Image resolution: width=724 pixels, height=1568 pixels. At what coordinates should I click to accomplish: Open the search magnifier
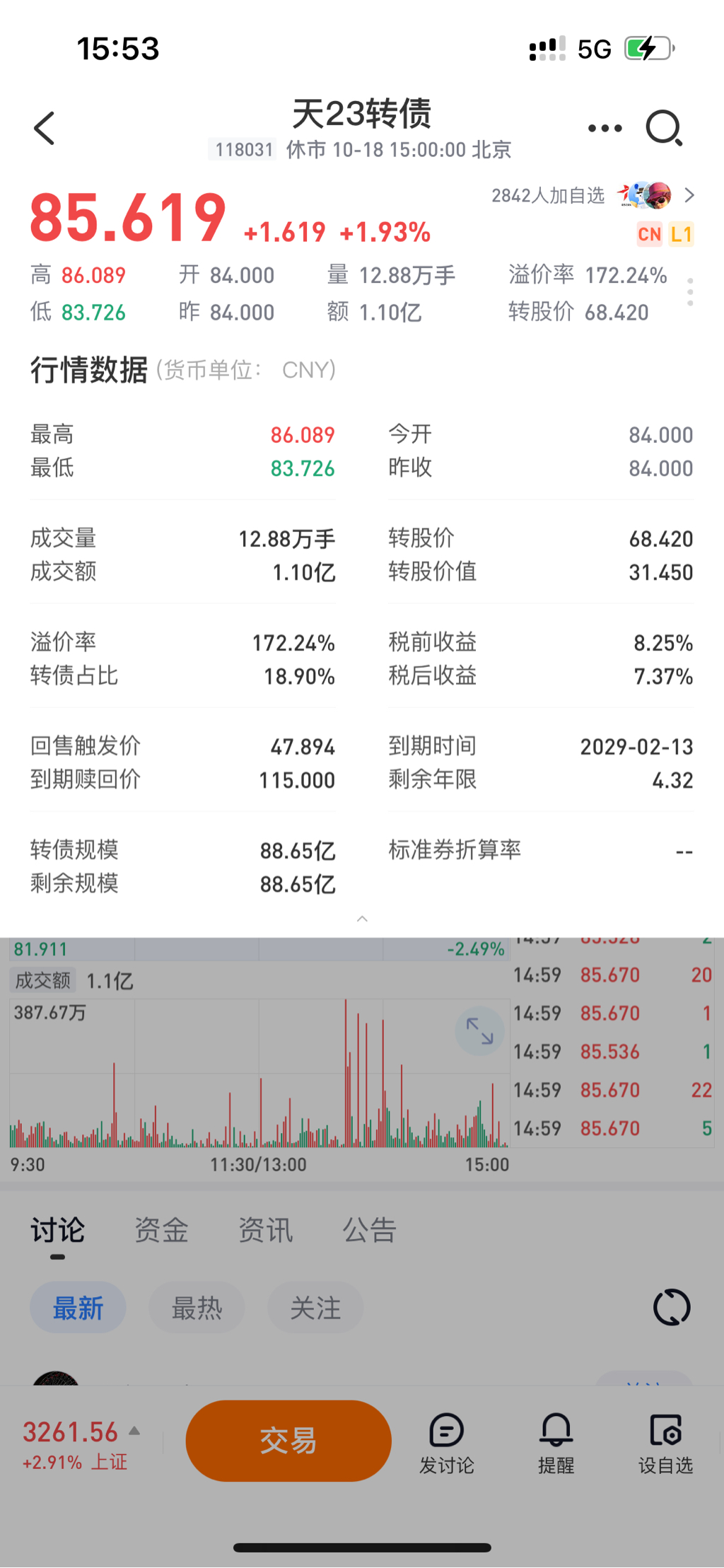pos(664,128)
